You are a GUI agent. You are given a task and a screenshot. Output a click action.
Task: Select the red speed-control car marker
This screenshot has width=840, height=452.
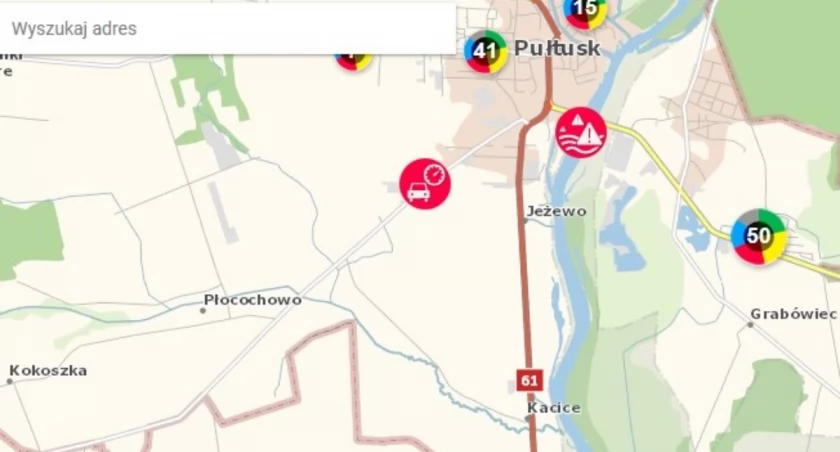click(425, 184)
